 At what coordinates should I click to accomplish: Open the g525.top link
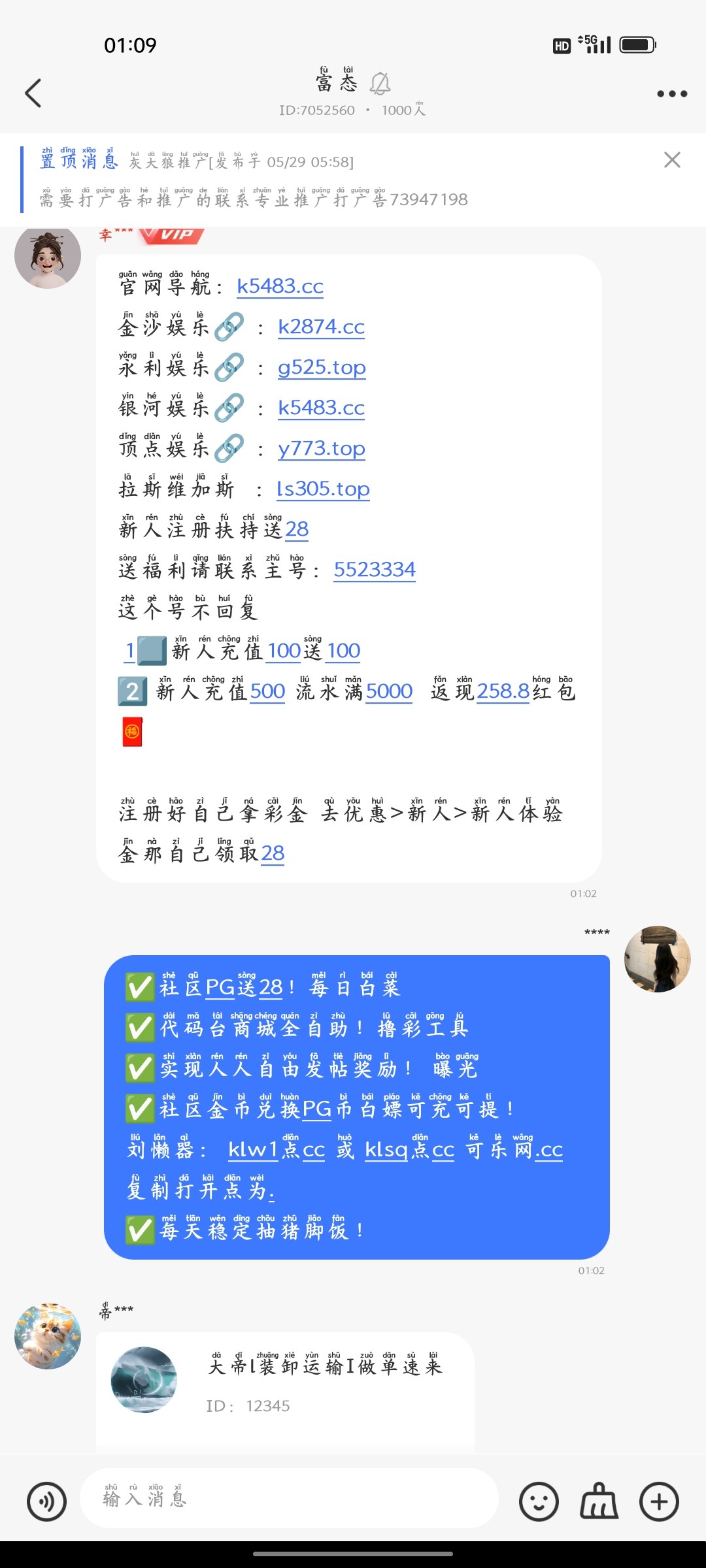322,367
